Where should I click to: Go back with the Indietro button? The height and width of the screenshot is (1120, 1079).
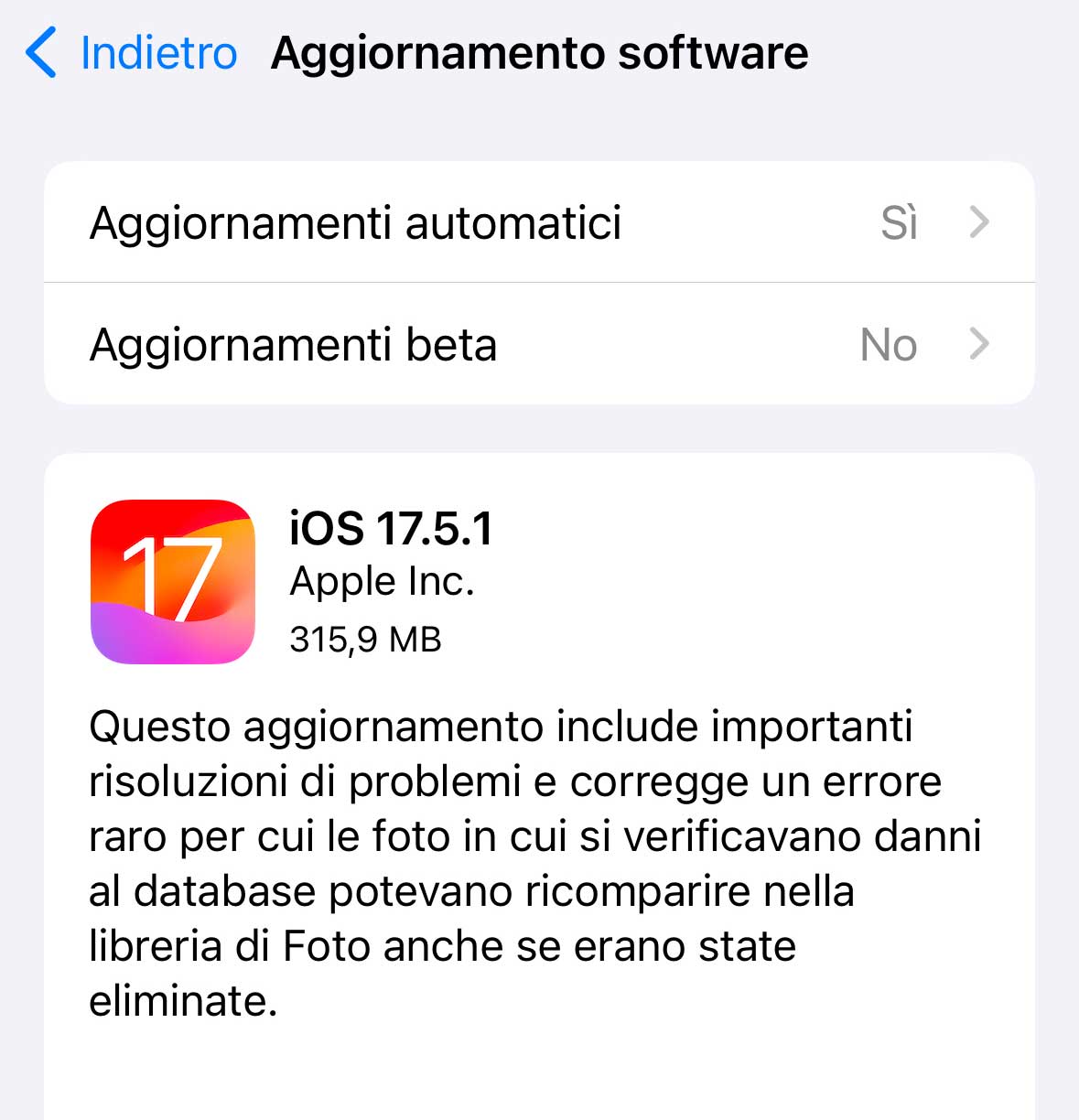(133, 53)
